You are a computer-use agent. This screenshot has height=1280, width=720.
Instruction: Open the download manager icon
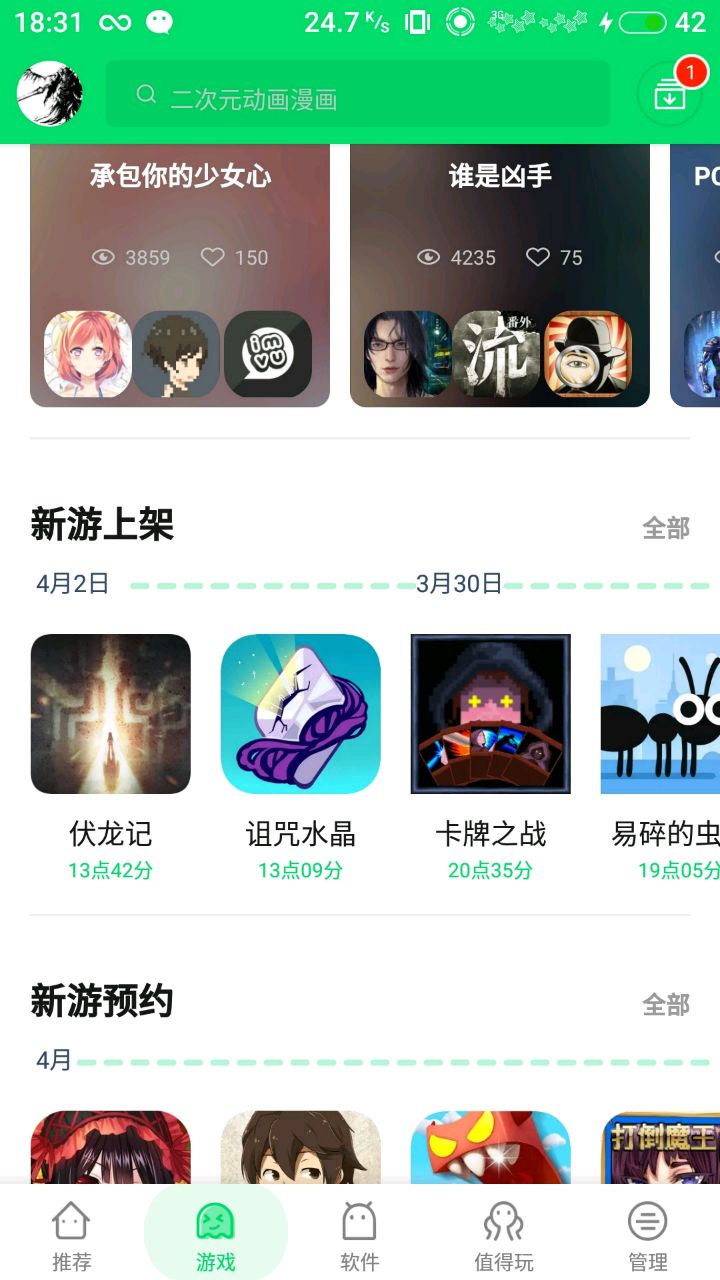pyautogui.click(x=670, y=93)
